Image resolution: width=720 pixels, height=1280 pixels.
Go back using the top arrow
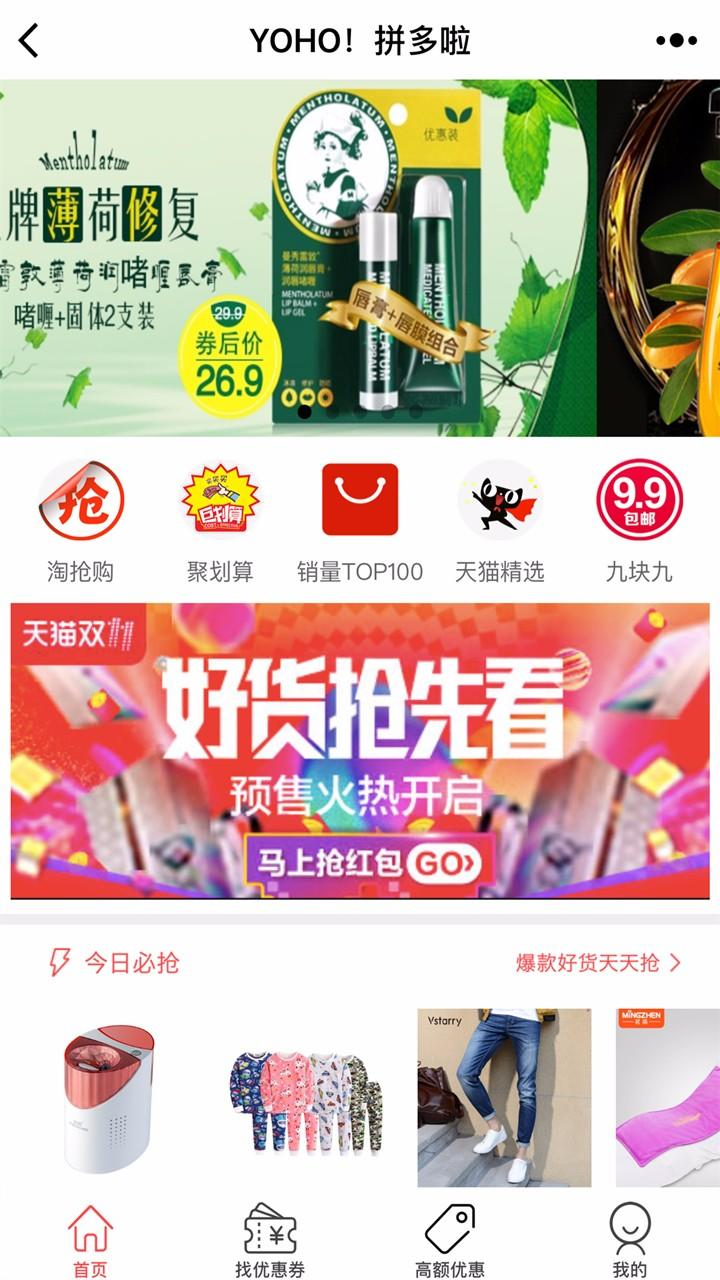29,41
